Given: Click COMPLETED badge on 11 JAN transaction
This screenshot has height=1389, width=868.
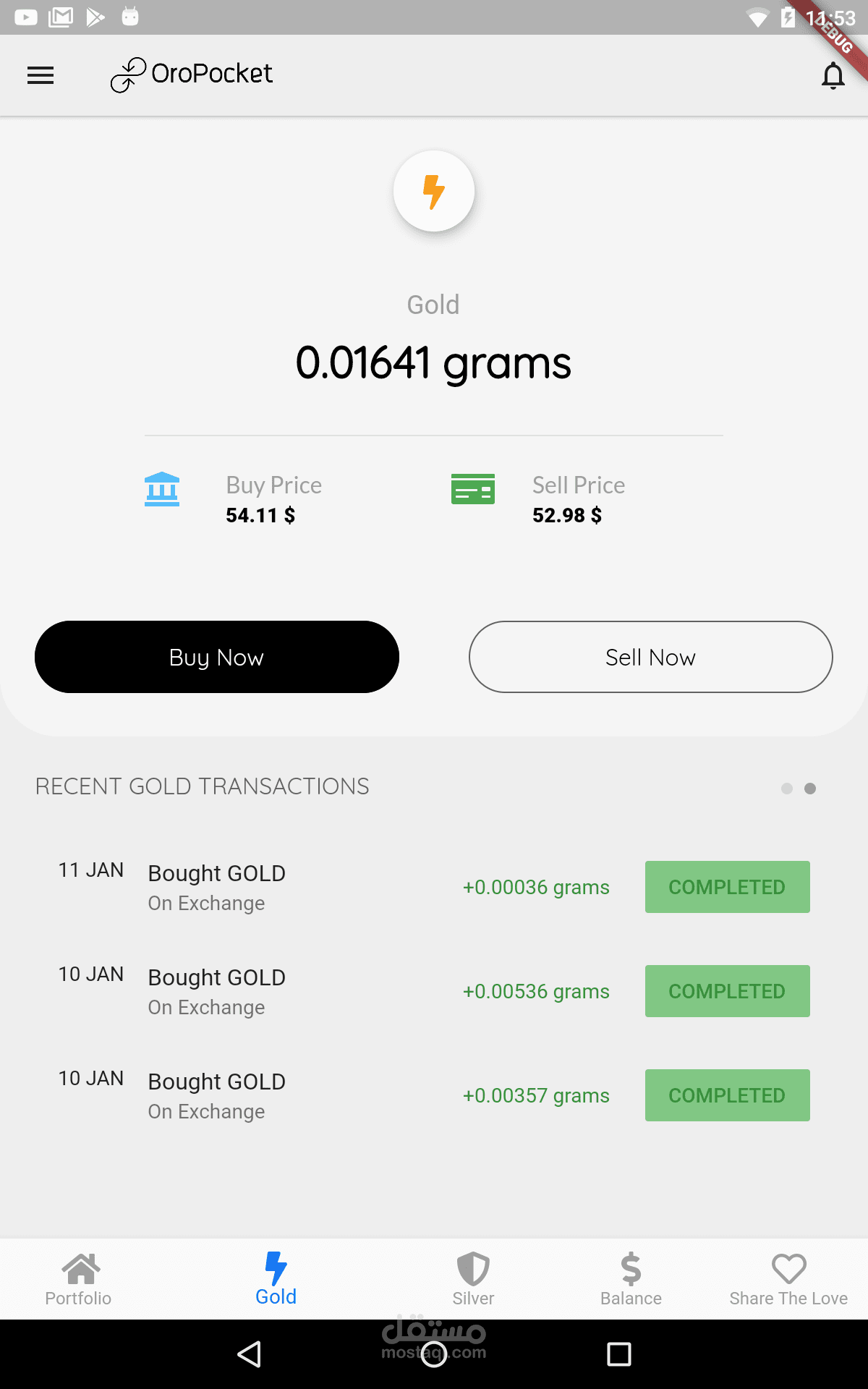Looking at the screenshot, I should (x=726, y=887).
